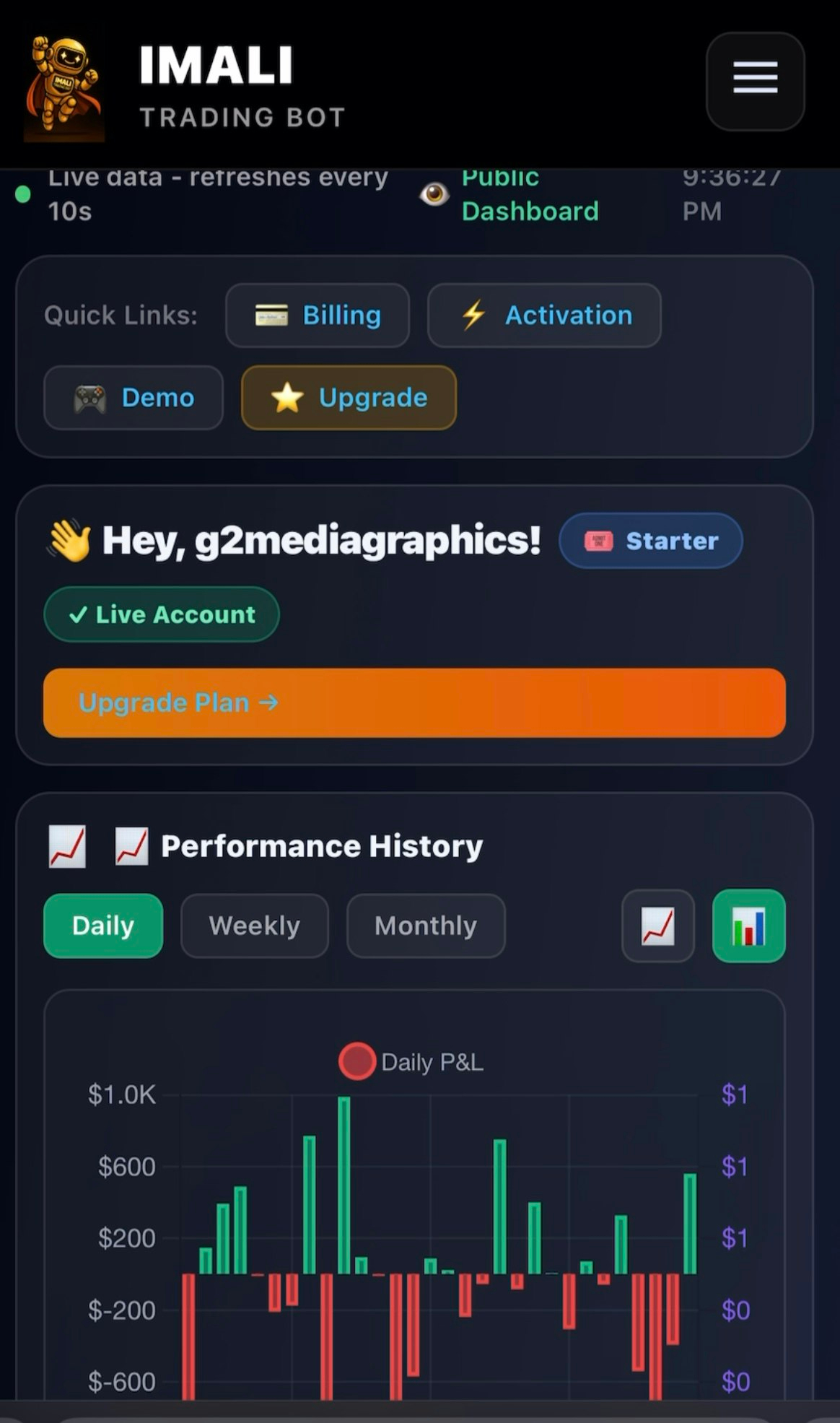
Task: Select the Daily performance tab
Action: pos(103,926)
